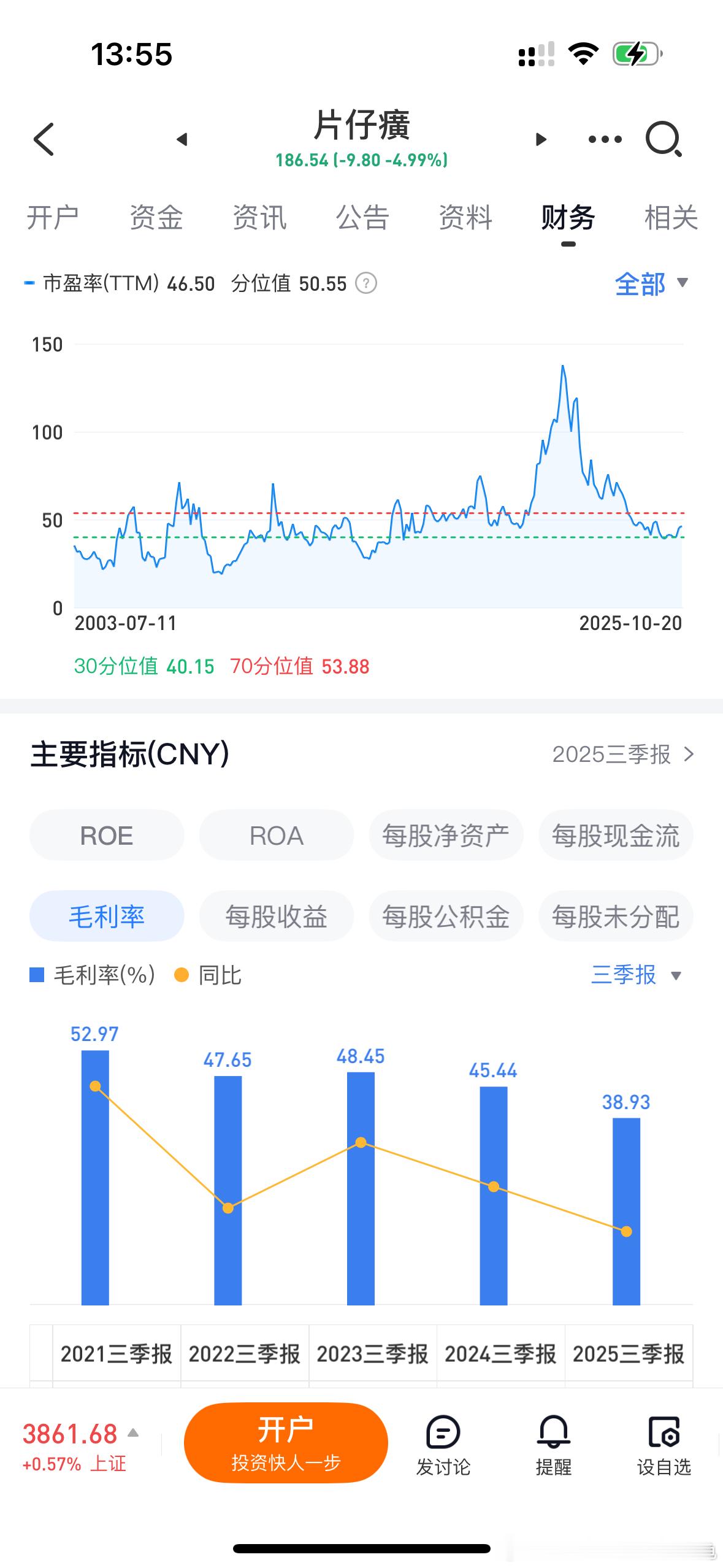
Task: Select the 每股现金流 chip
Action: click(616, 836)
